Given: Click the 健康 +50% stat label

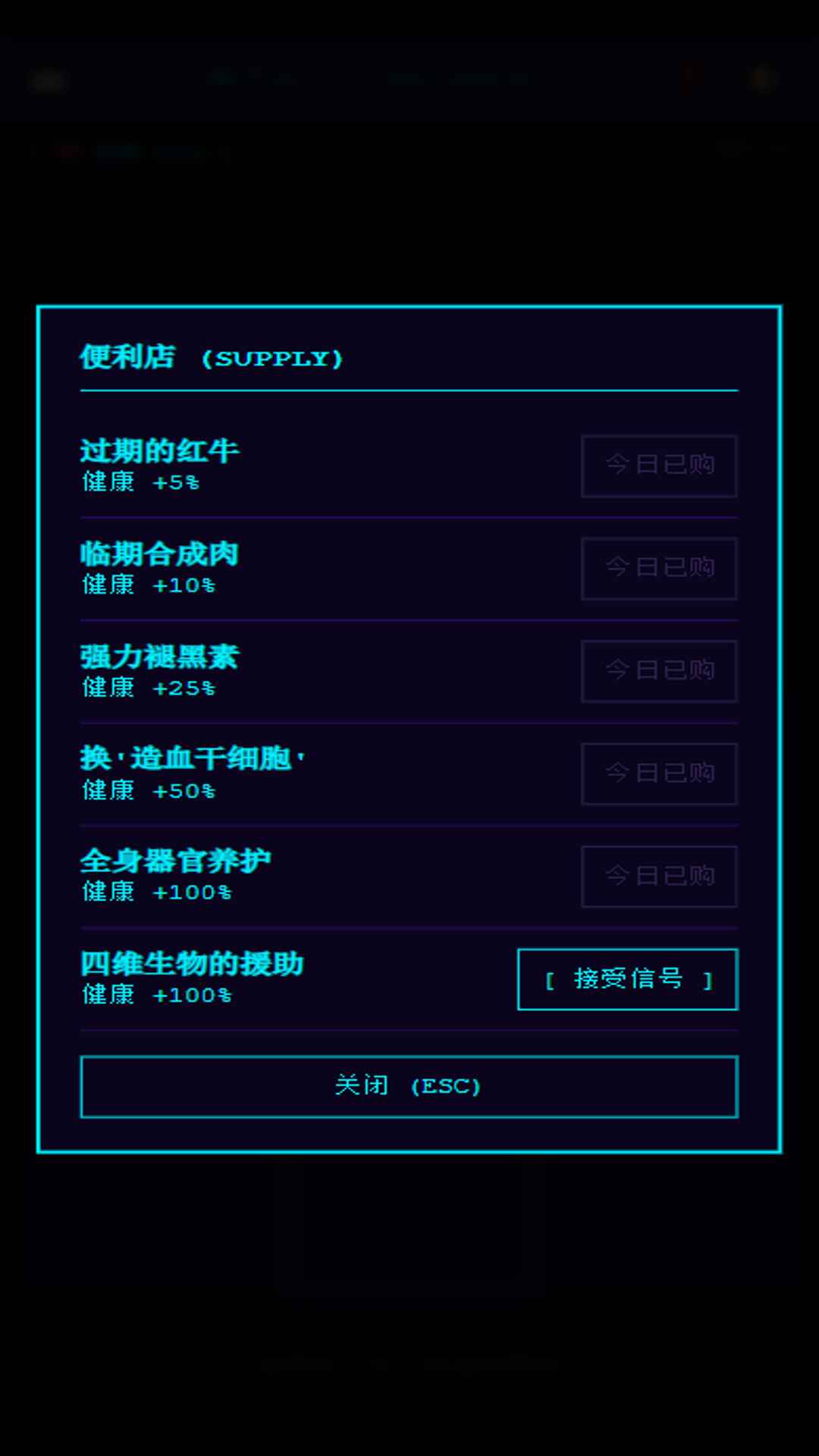Looking at the screenshot, I should tap(146, 791).
